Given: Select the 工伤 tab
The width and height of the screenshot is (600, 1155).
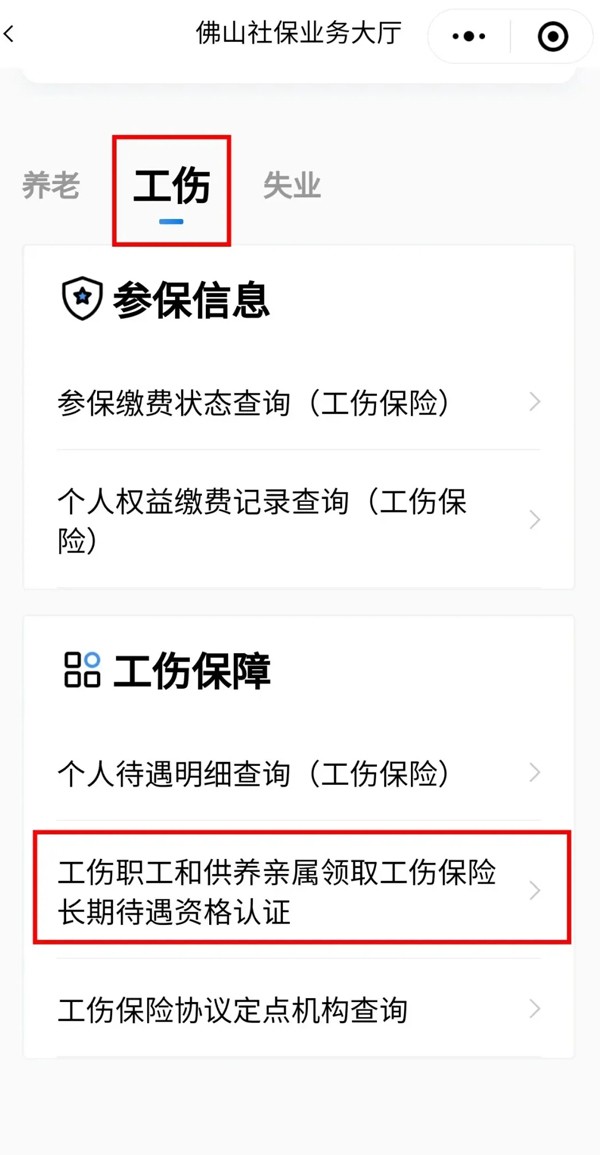Looking at the screenshot, I should coord(172,187).
